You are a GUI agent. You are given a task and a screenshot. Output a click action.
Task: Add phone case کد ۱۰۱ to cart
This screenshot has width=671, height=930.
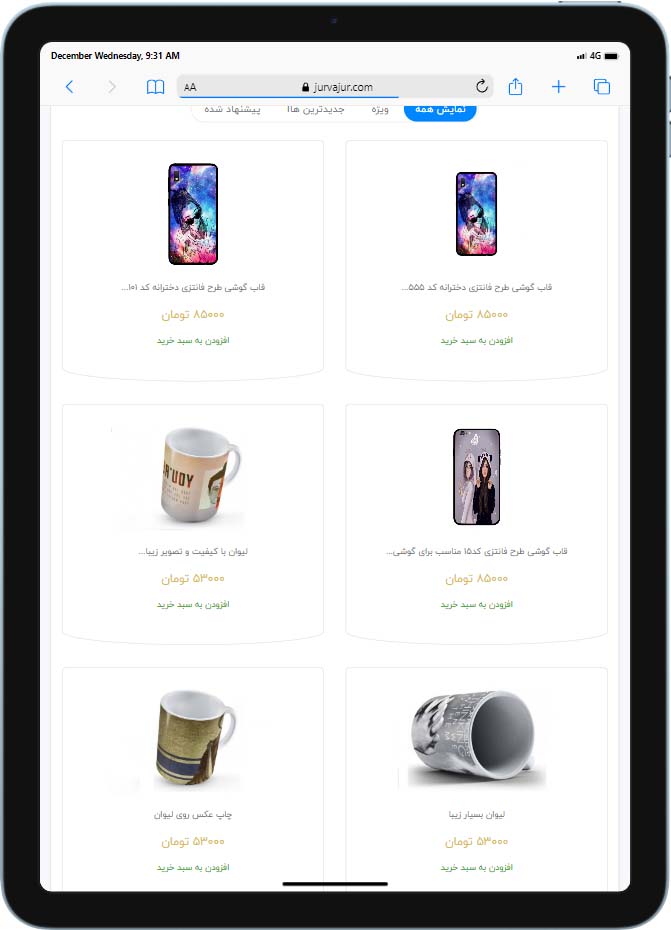click(x=193, y=341)
